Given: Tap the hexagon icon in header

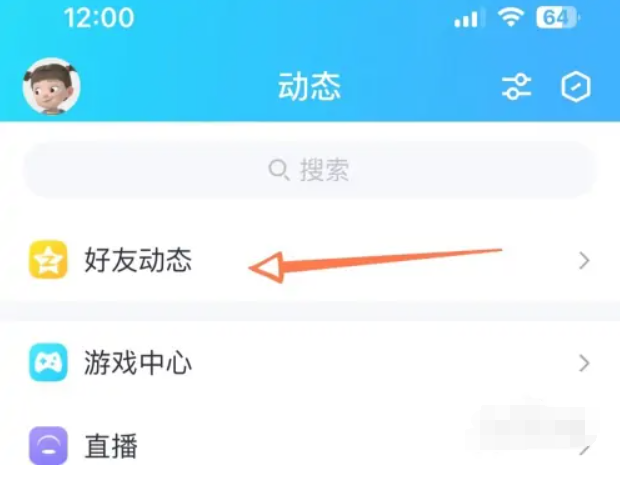Looking at the screenshot, I should coord(576,87).
